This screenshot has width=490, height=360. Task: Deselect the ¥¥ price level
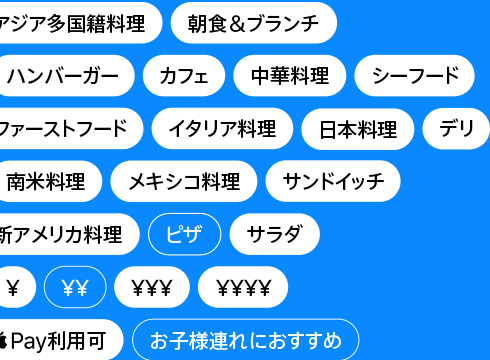[x=75, y=287]
